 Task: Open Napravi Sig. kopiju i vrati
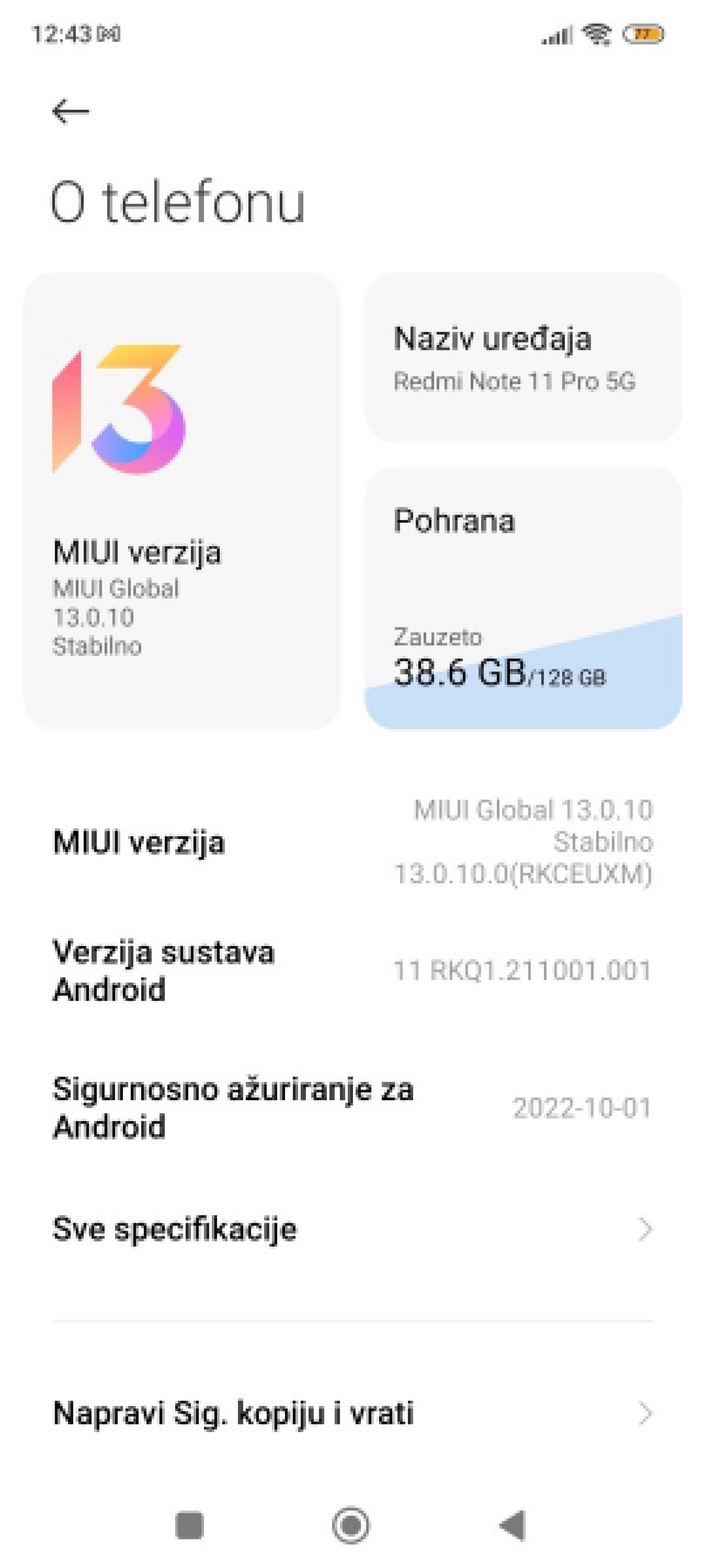click(353, 1413)
